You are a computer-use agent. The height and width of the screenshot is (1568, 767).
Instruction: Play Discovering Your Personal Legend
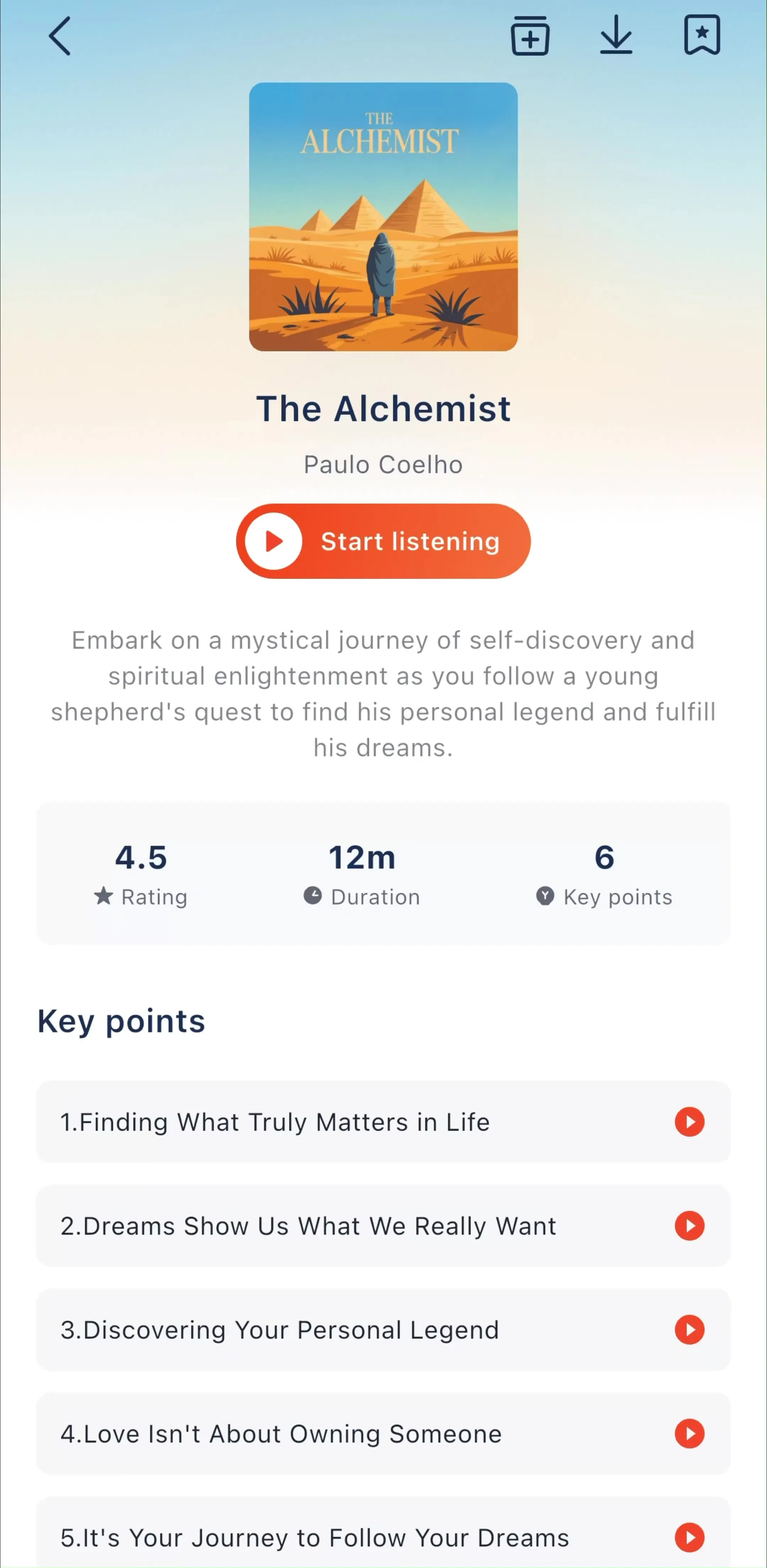coord(689,1329)
